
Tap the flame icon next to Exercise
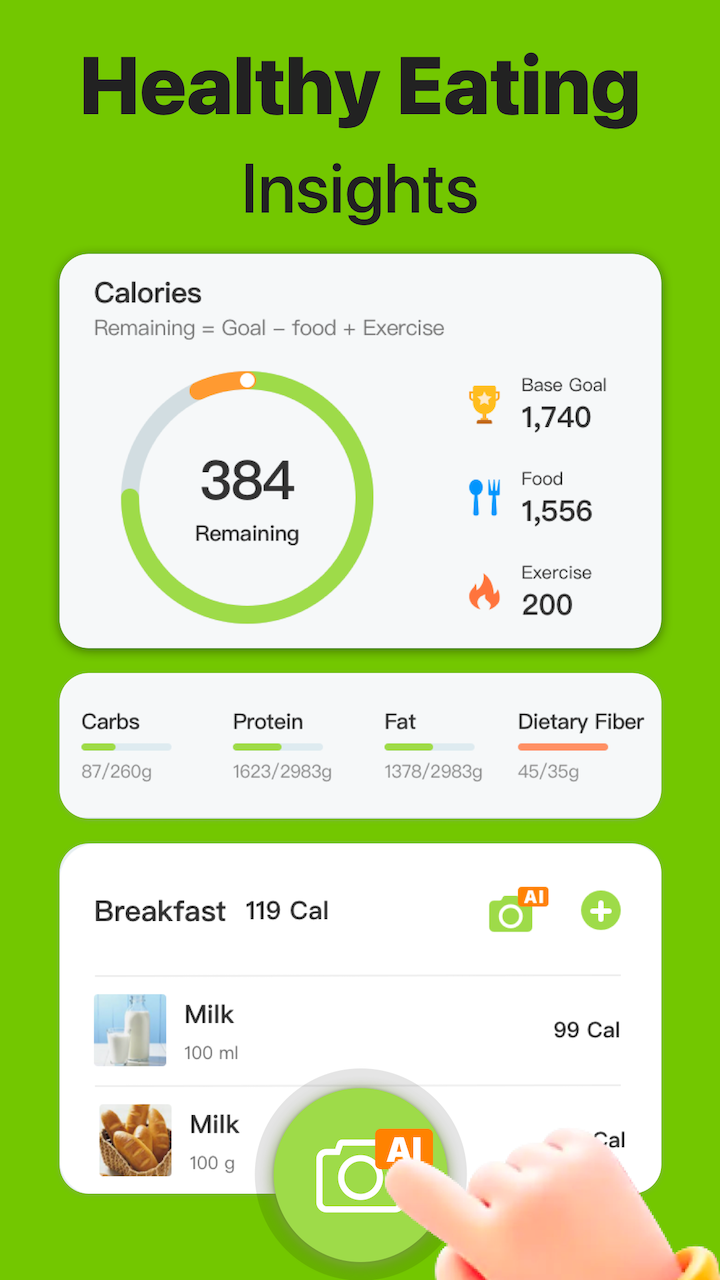coord(484,590)
